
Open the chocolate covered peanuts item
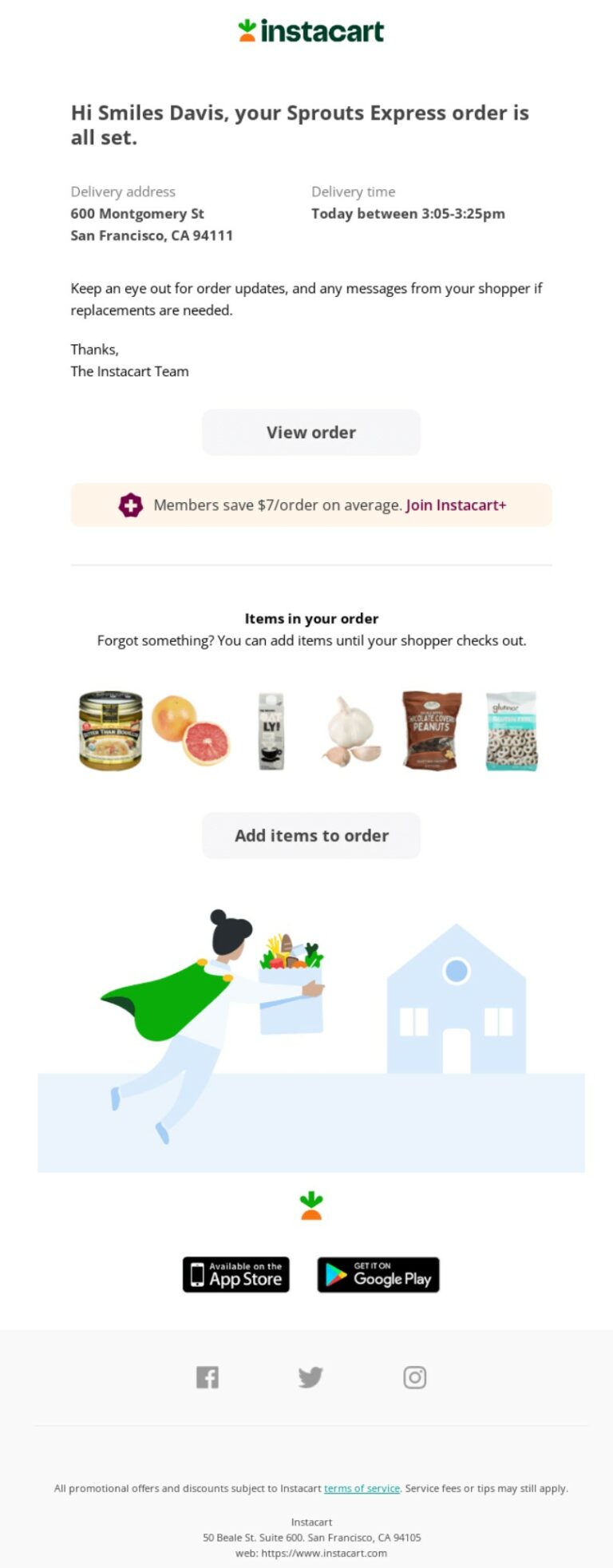(431, 730)
